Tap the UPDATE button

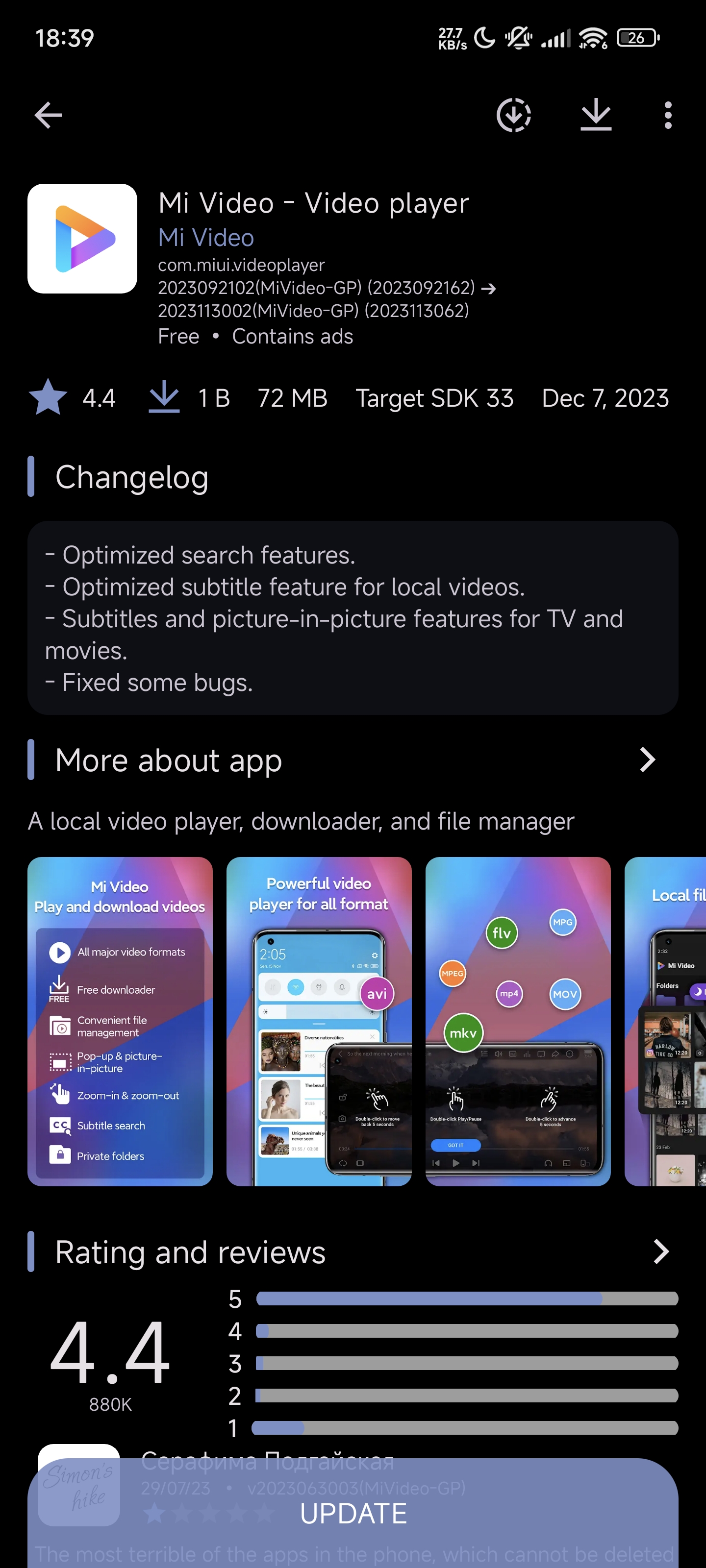pyautogui.click(x=353, y=1513)
